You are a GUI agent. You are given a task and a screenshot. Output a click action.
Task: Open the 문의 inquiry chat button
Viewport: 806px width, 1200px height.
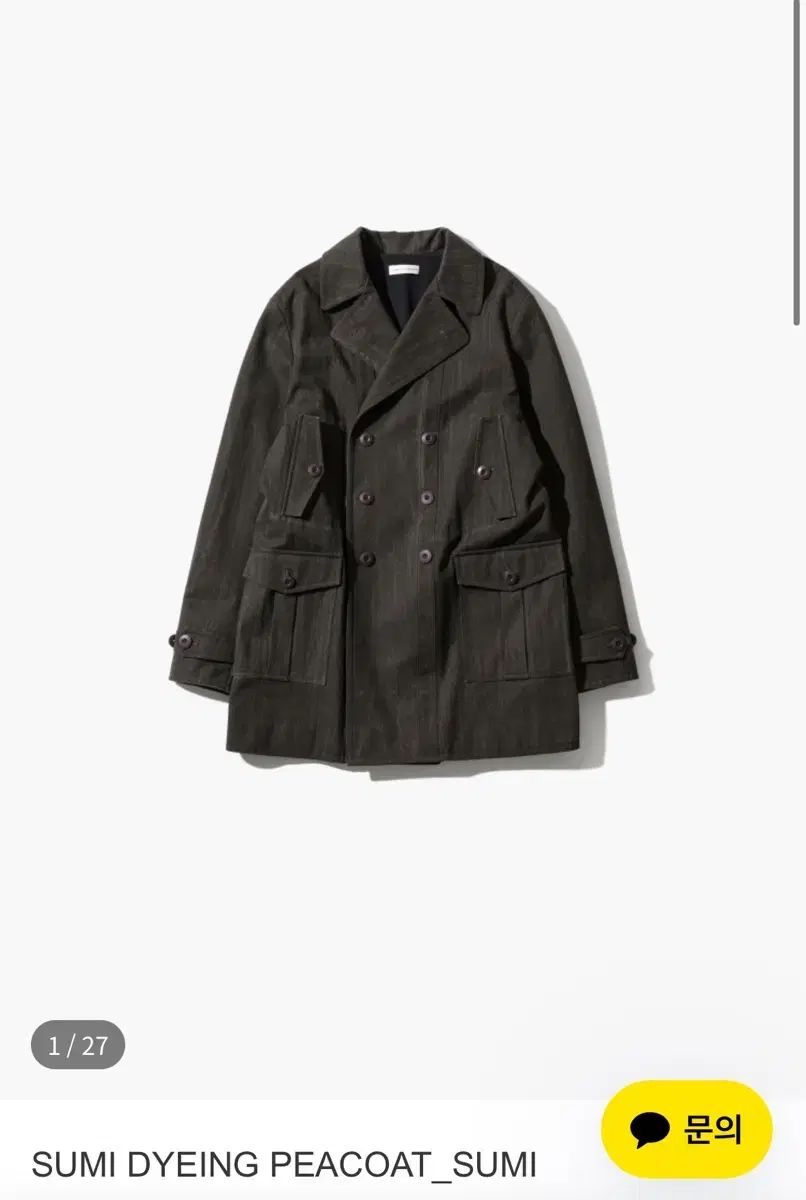pos(686,1129)
